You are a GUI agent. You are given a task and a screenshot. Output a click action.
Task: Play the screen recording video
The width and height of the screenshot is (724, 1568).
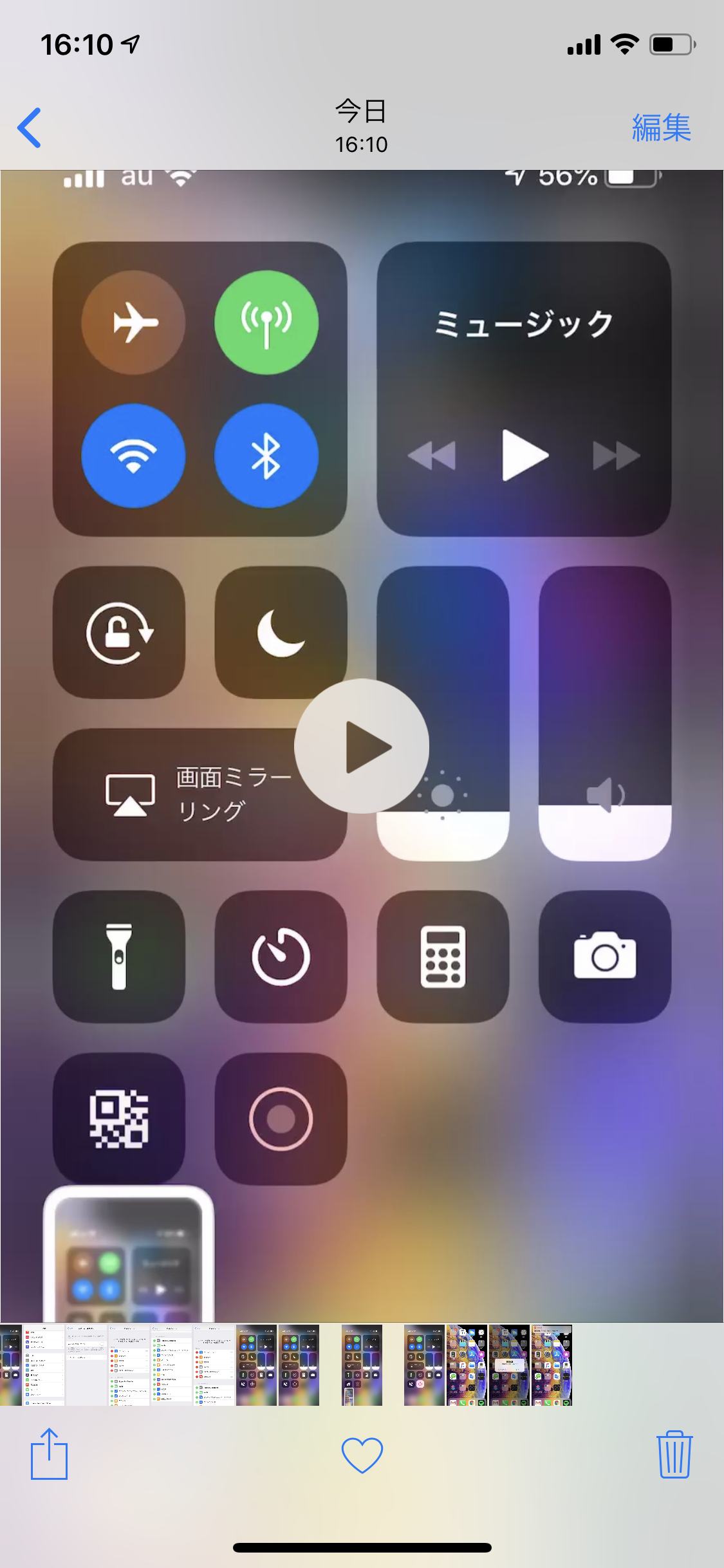362,746
